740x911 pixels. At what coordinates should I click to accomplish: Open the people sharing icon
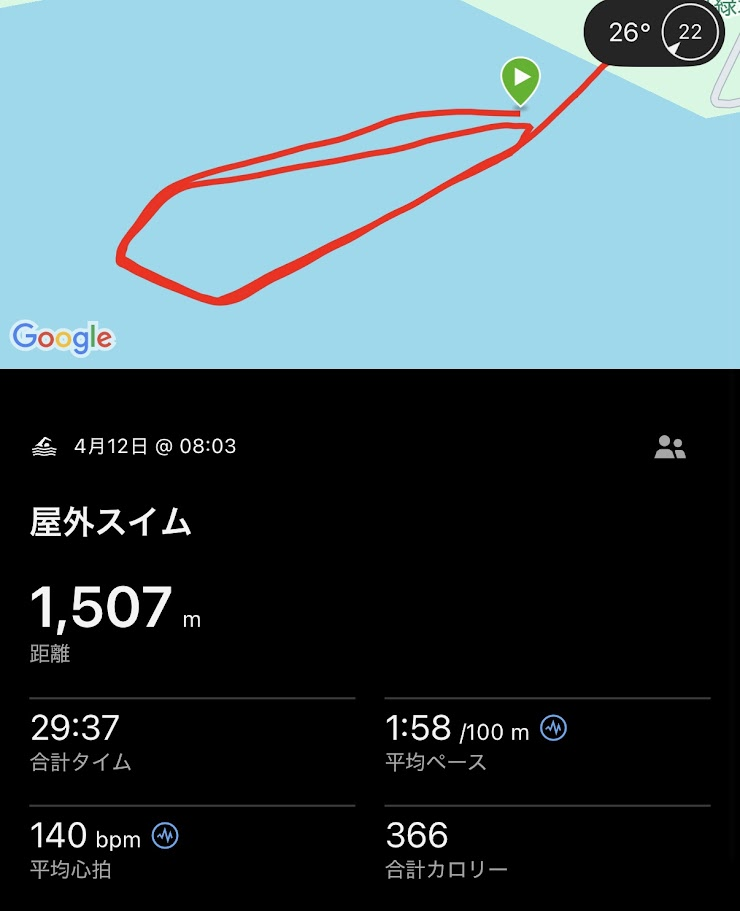point(670,447)
